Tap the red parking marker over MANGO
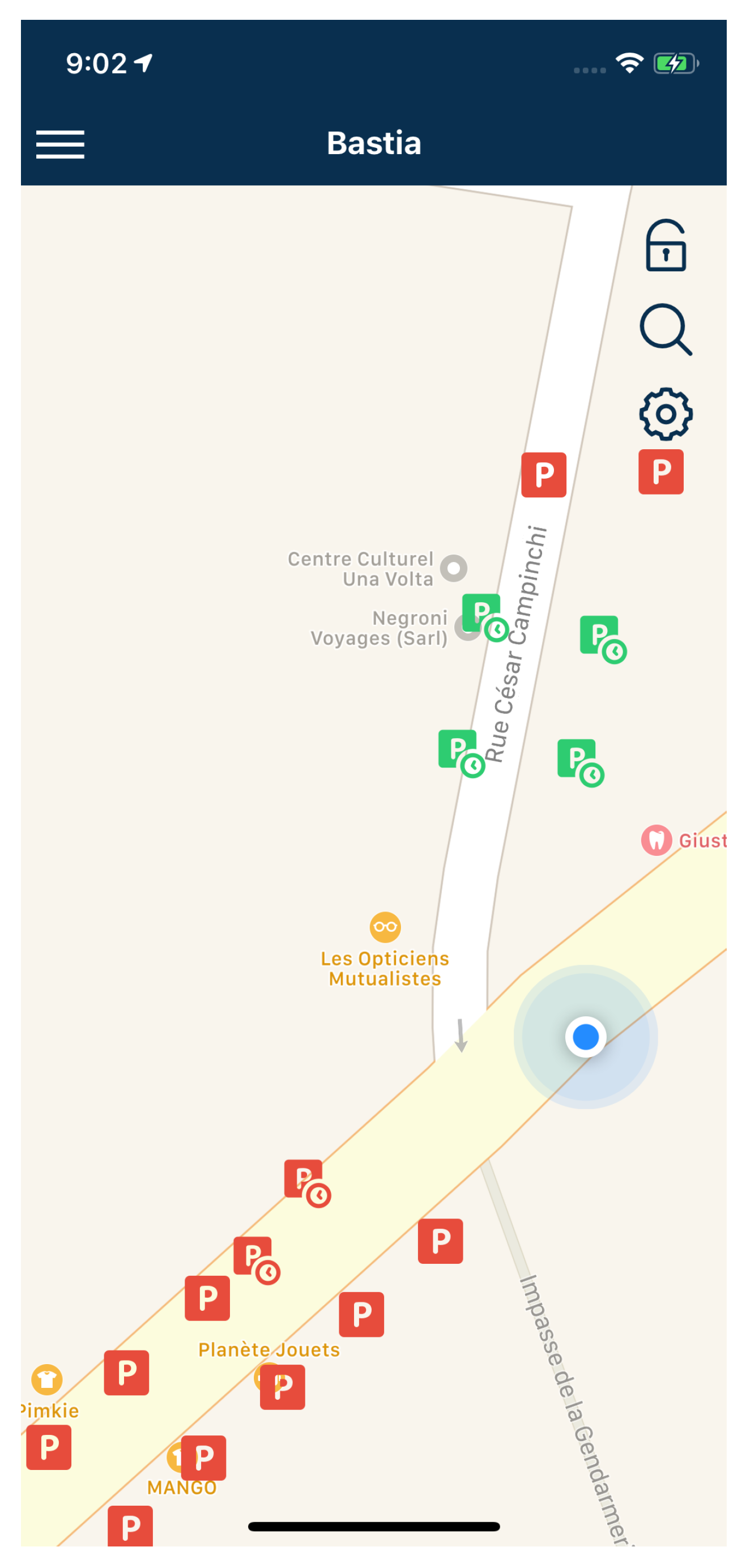Viewport: 746px width, 1568px height. [203, 1459]
